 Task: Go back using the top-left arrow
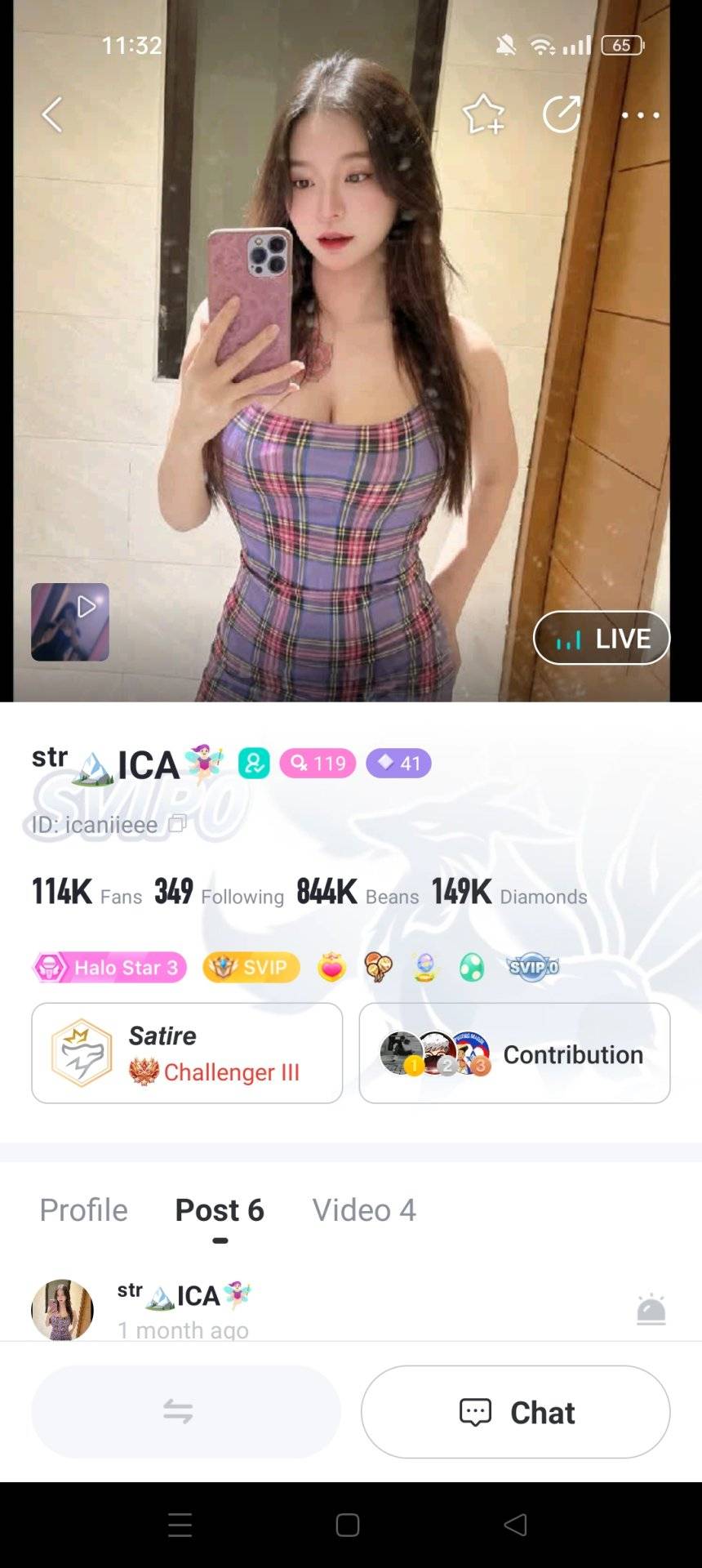[52, 114]
